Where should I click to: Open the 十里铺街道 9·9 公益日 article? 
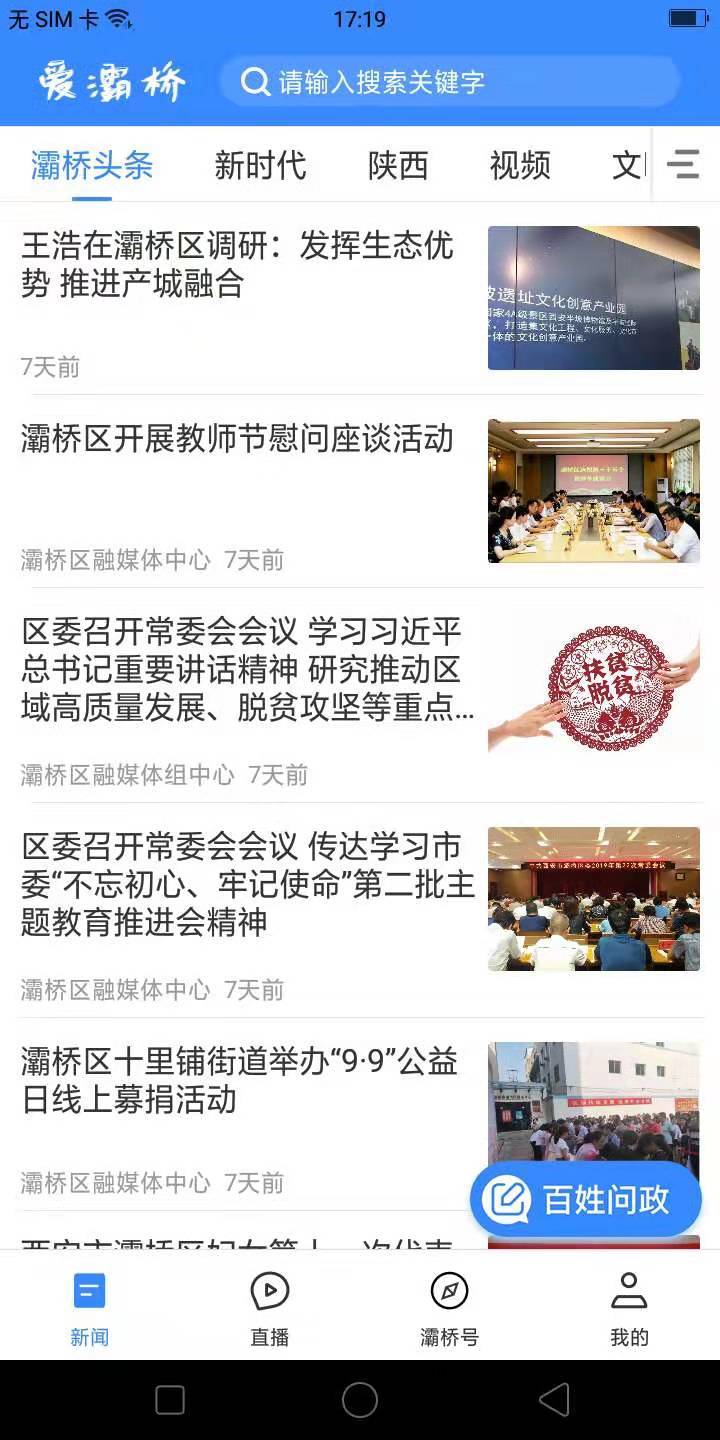tap(240, 1080)
